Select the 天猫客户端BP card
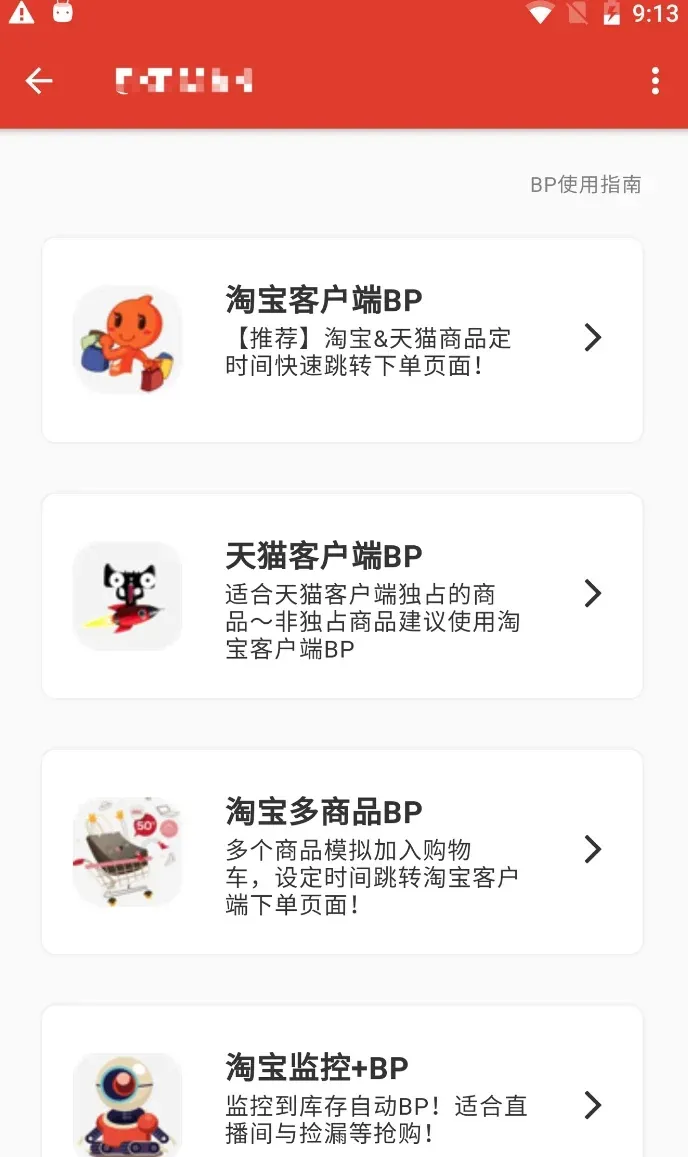The height and width of the screenshot is (1157, 688). pos(343,596)
